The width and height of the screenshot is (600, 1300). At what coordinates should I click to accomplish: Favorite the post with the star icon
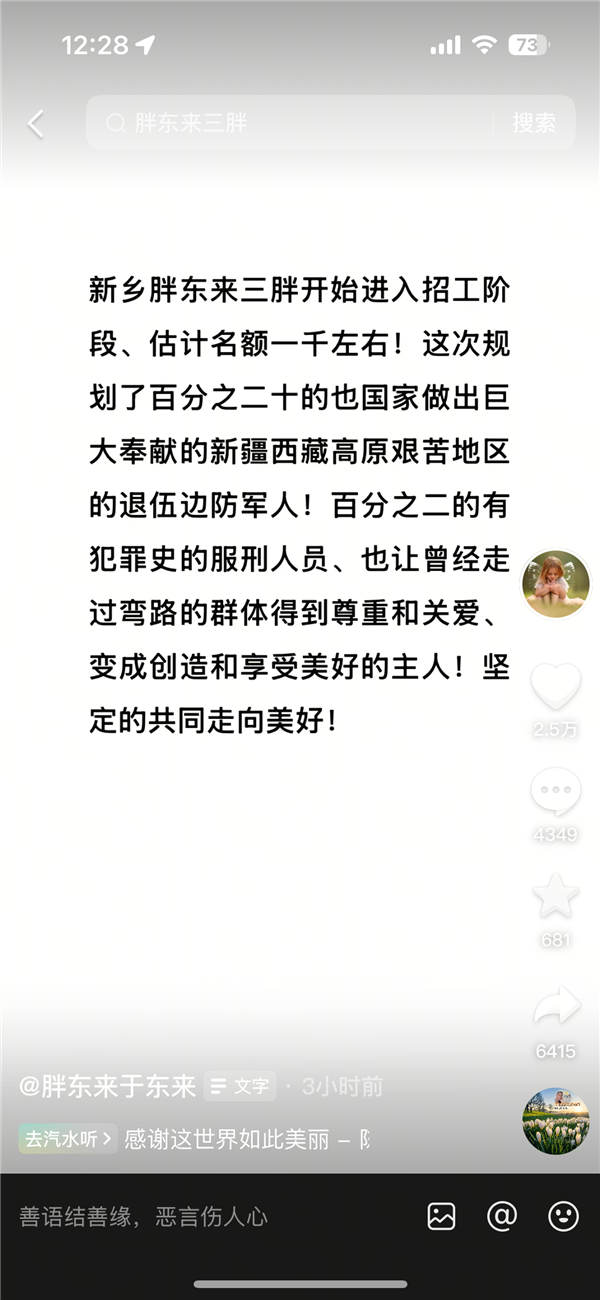555,897
